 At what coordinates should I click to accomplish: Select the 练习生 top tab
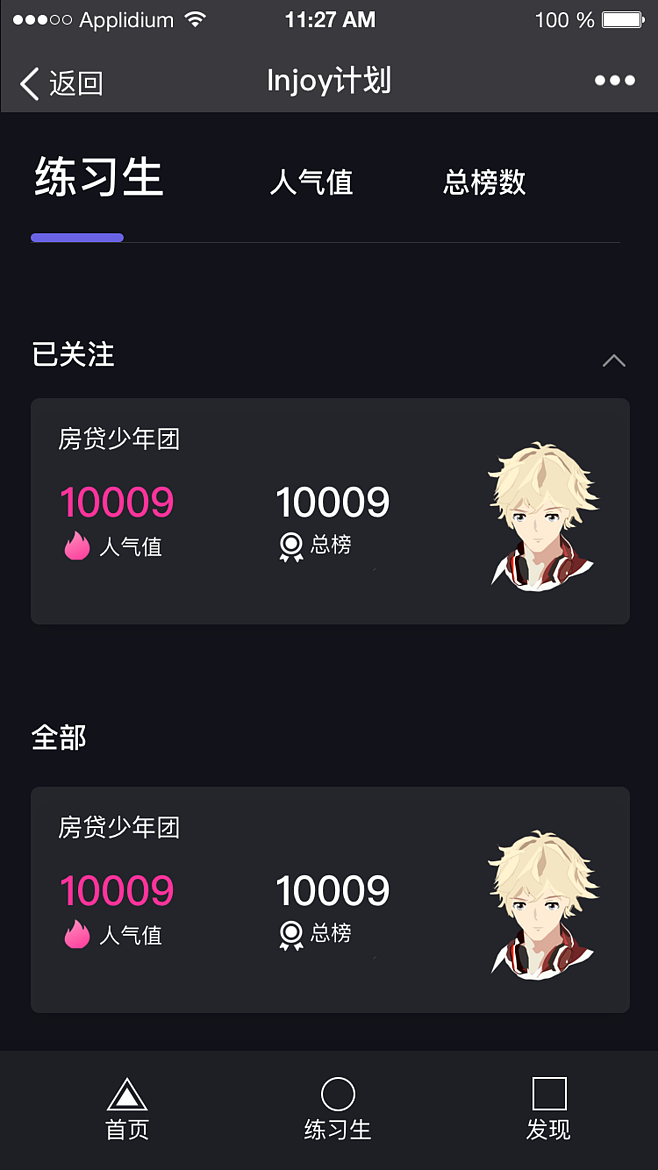[x=99, y=179]
